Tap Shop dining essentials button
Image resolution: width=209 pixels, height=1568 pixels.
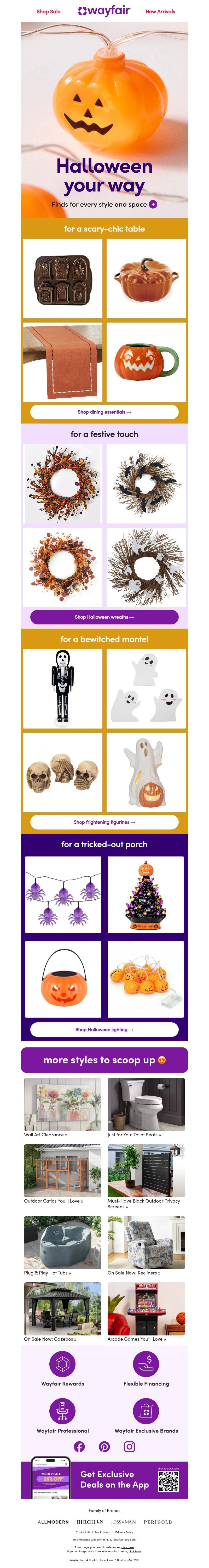[x=104, y=412]
